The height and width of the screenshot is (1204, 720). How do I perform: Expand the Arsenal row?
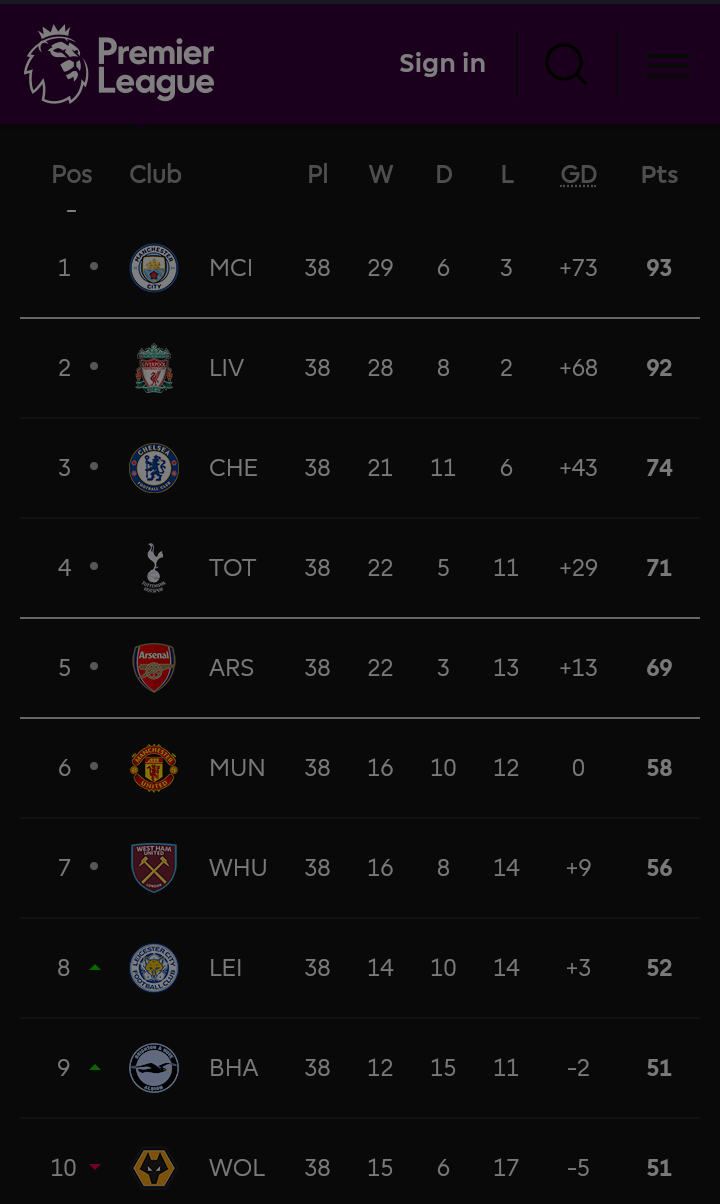click(360, 668)
